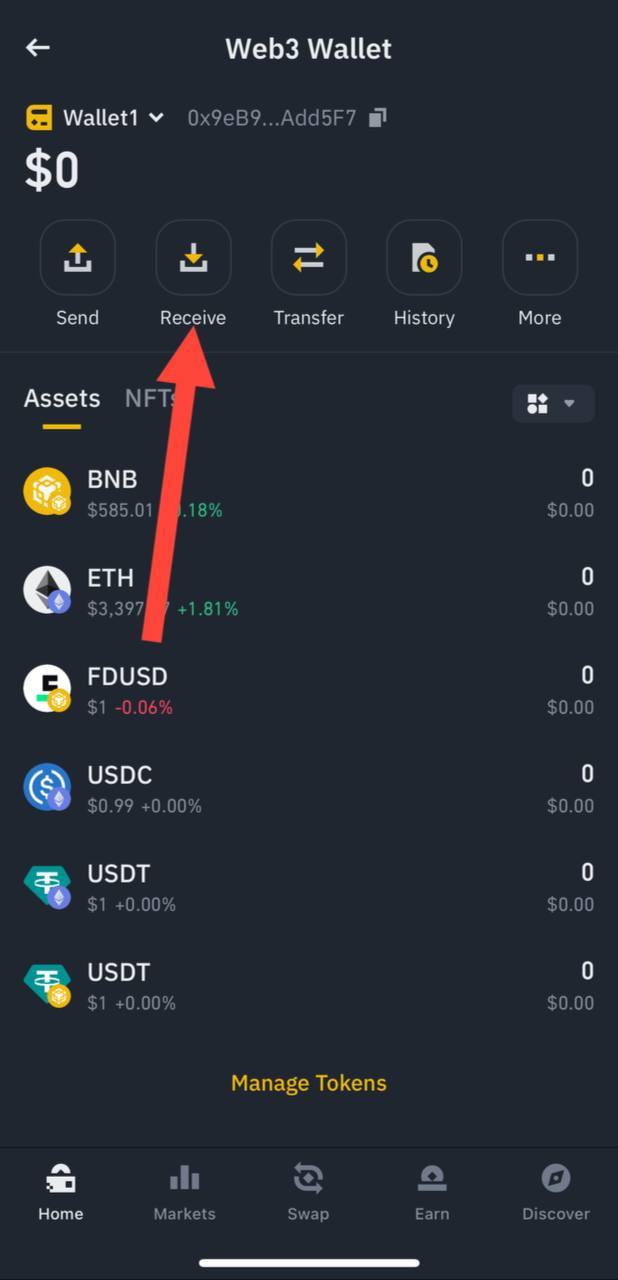Viewport: 618px width, 1280px height.
Task: Switch to the Discover tab
Action: click(x=556, y=1192)
